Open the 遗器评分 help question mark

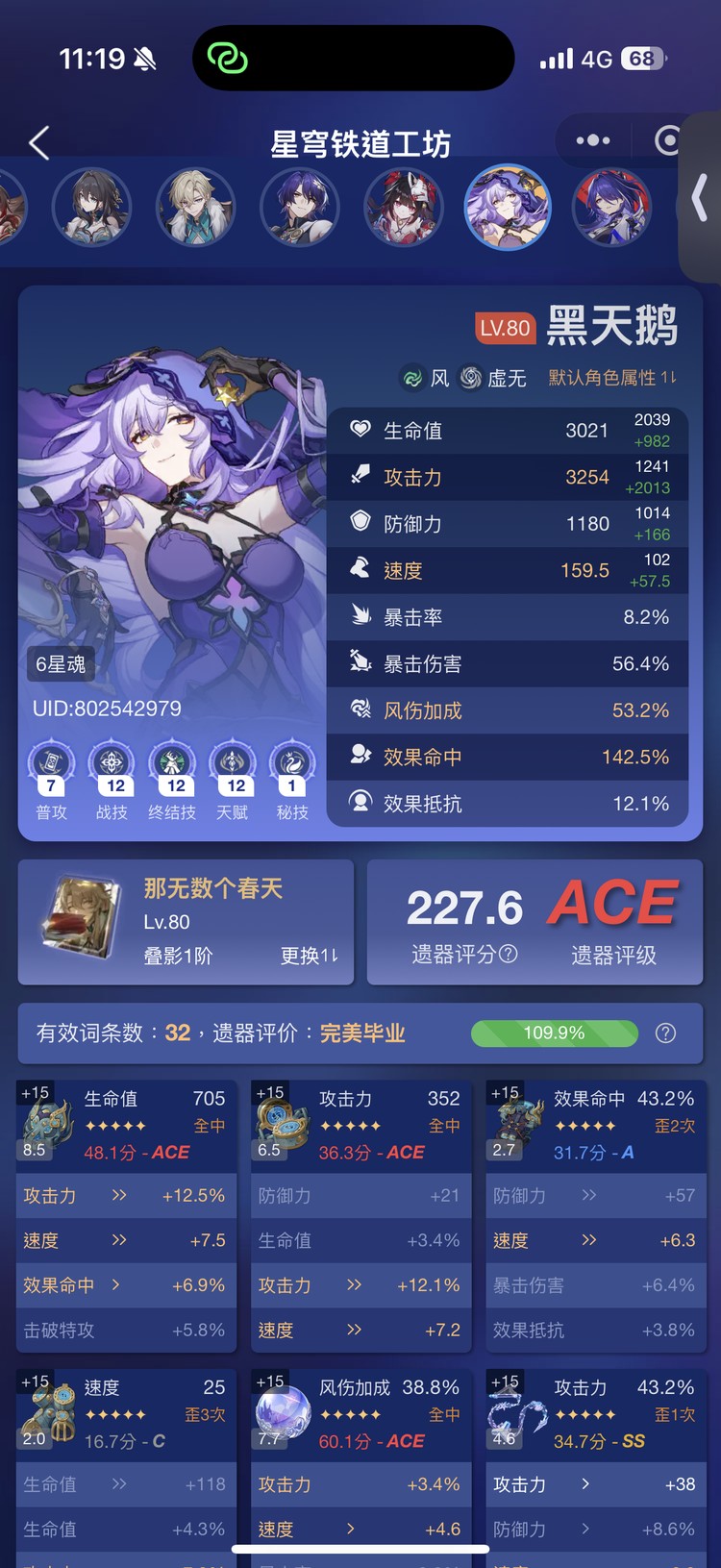click(x=509, y=954)
